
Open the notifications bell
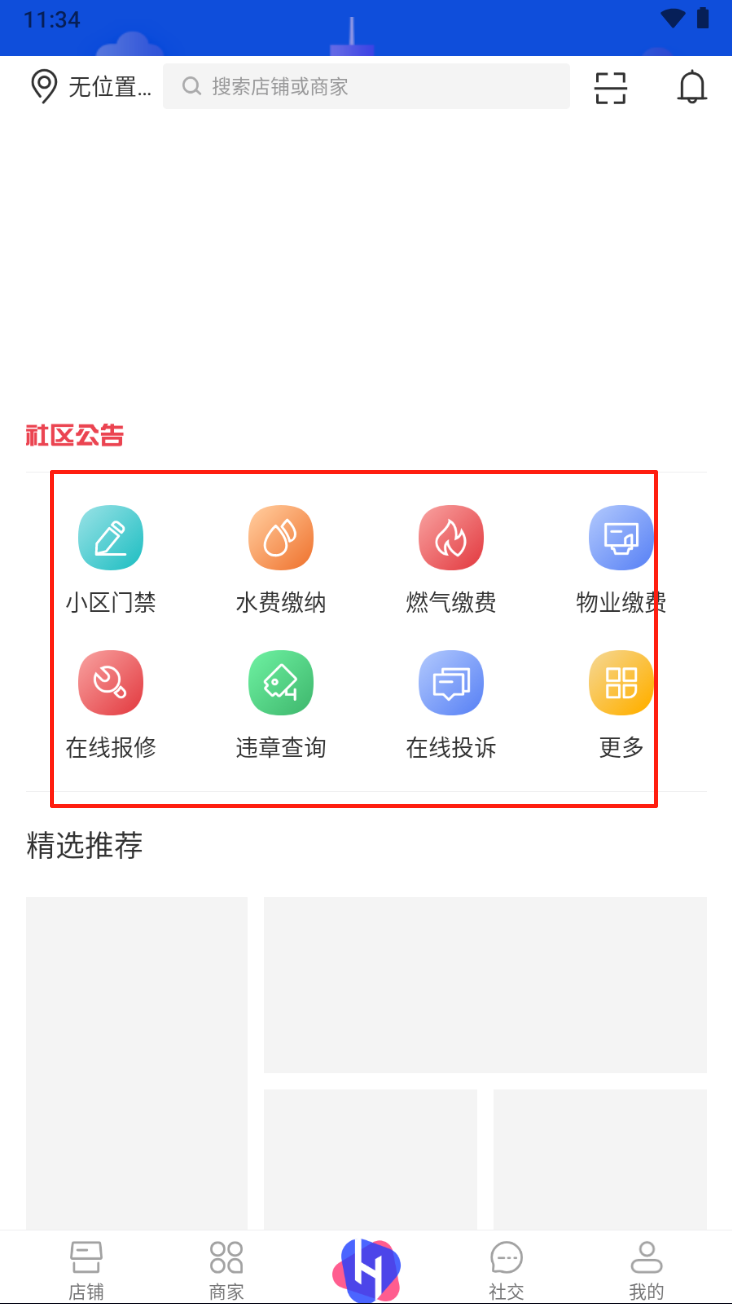[692, 88]
